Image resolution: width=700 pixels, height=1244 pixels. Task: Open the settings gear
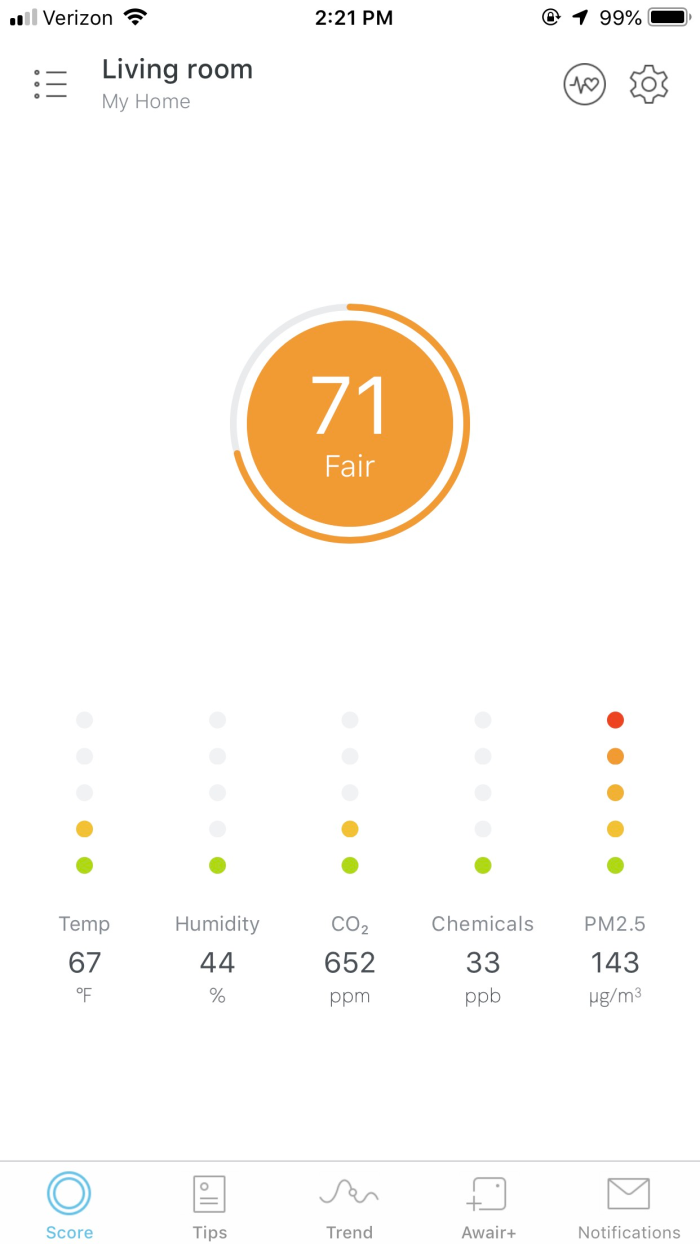click(648, 85)
